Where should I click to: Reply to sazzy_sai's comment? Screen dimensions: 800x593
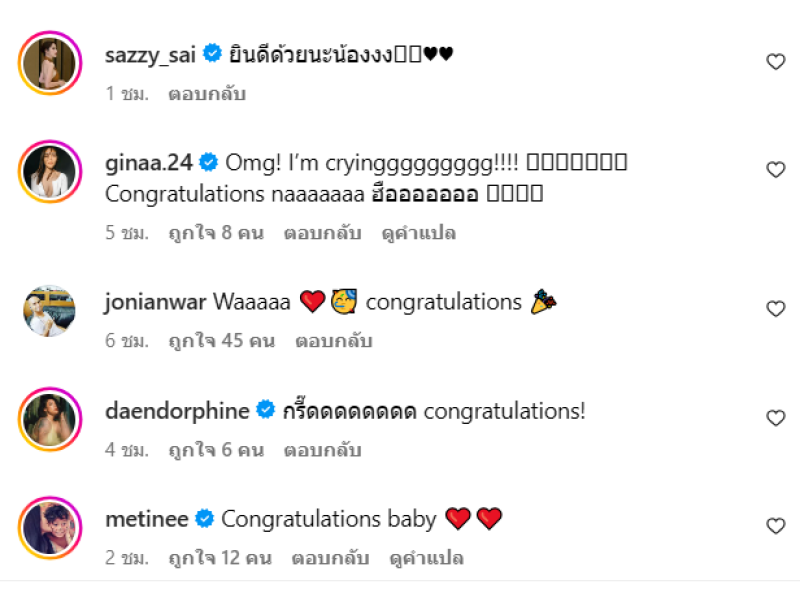click(x=207, y=94)
